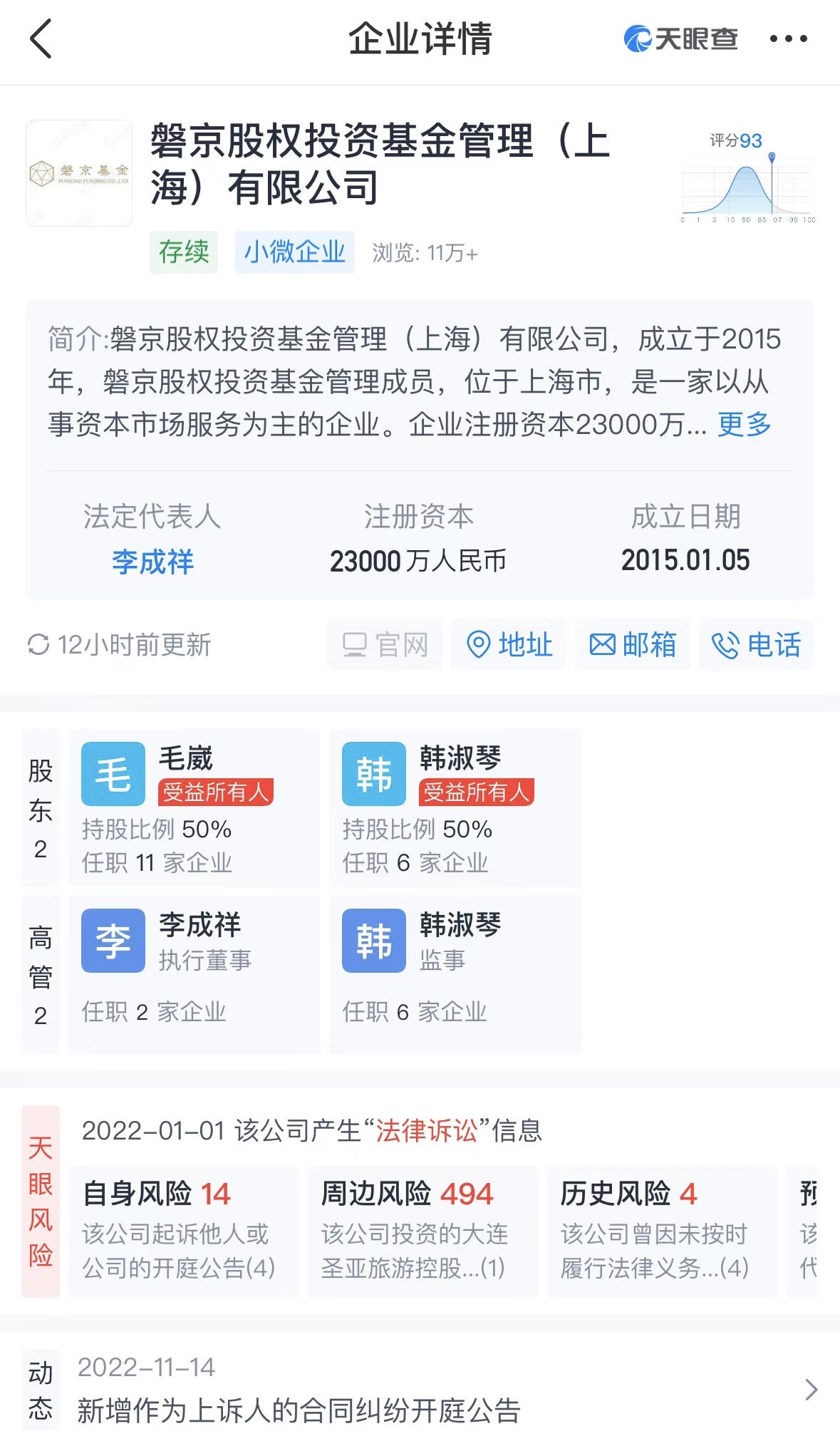View 历史风险 4 details
The height and width of the screenshot is (1436, 840).
point(661,1231)
